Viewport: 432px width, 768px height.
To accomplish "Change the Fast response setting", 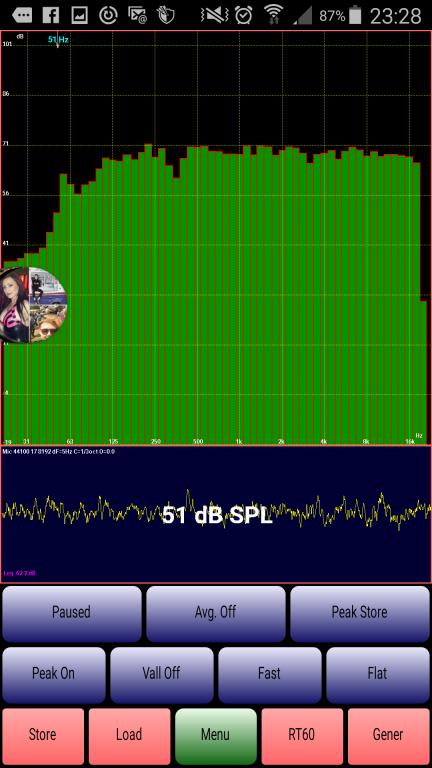I will [270, 675].
